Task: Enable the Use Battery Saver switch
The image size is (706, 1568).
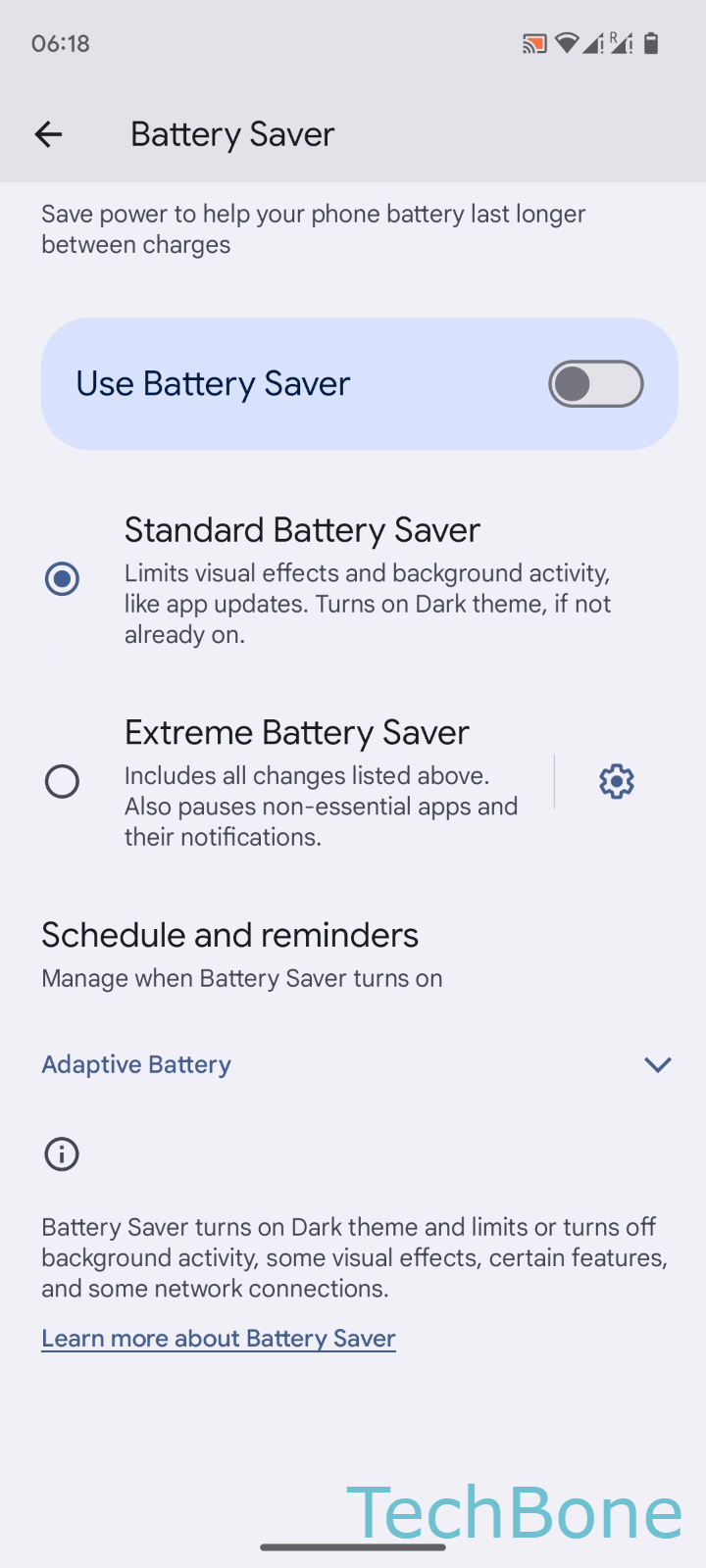Action: 595,383
